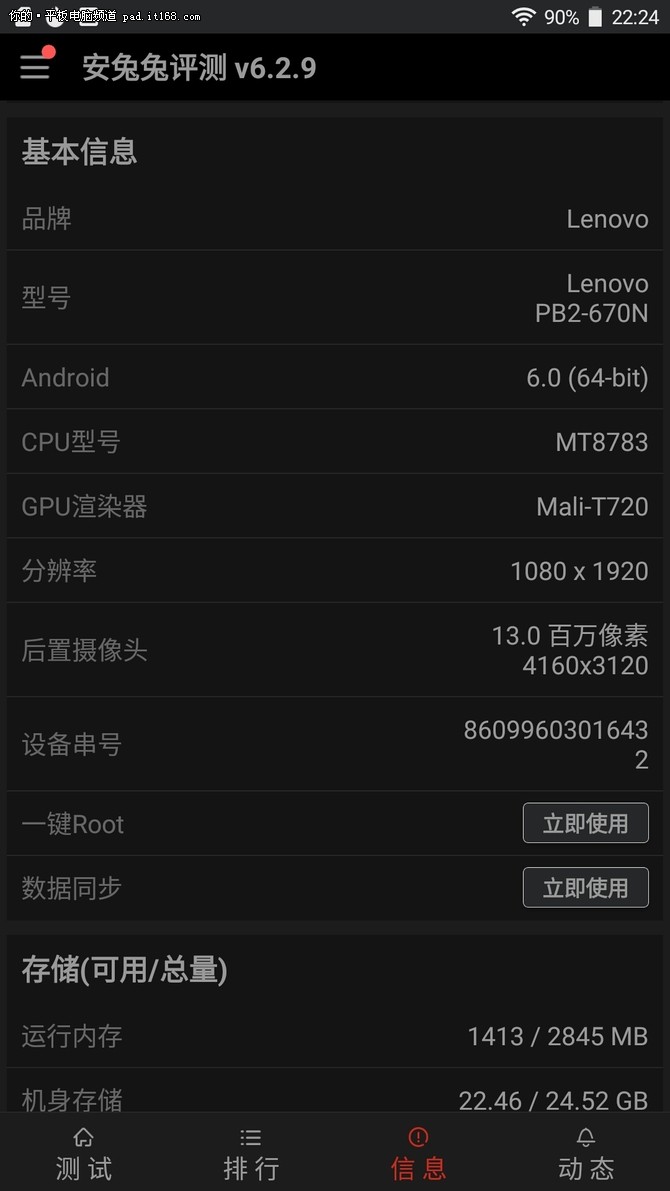This screenshot has width=670, height=1191.
Task: Select the 信息 tab
Action: click(x=418, y=1153)
